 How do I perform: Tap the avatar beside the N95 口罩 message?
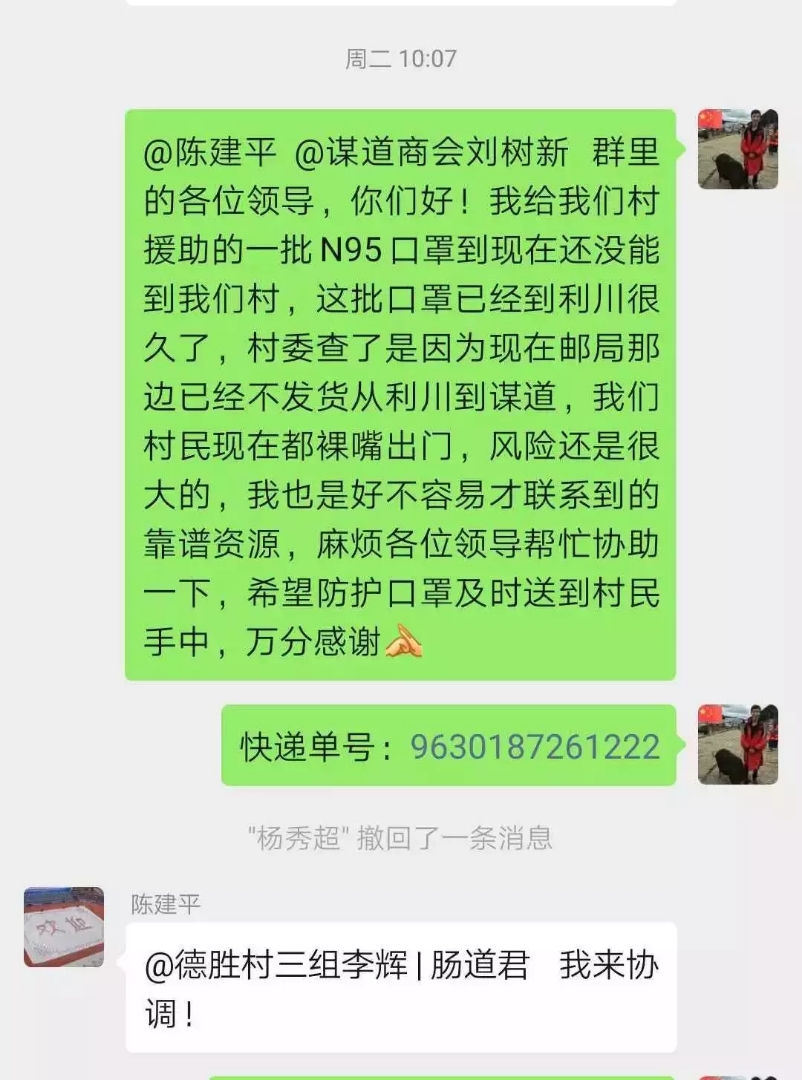(737, 149)
